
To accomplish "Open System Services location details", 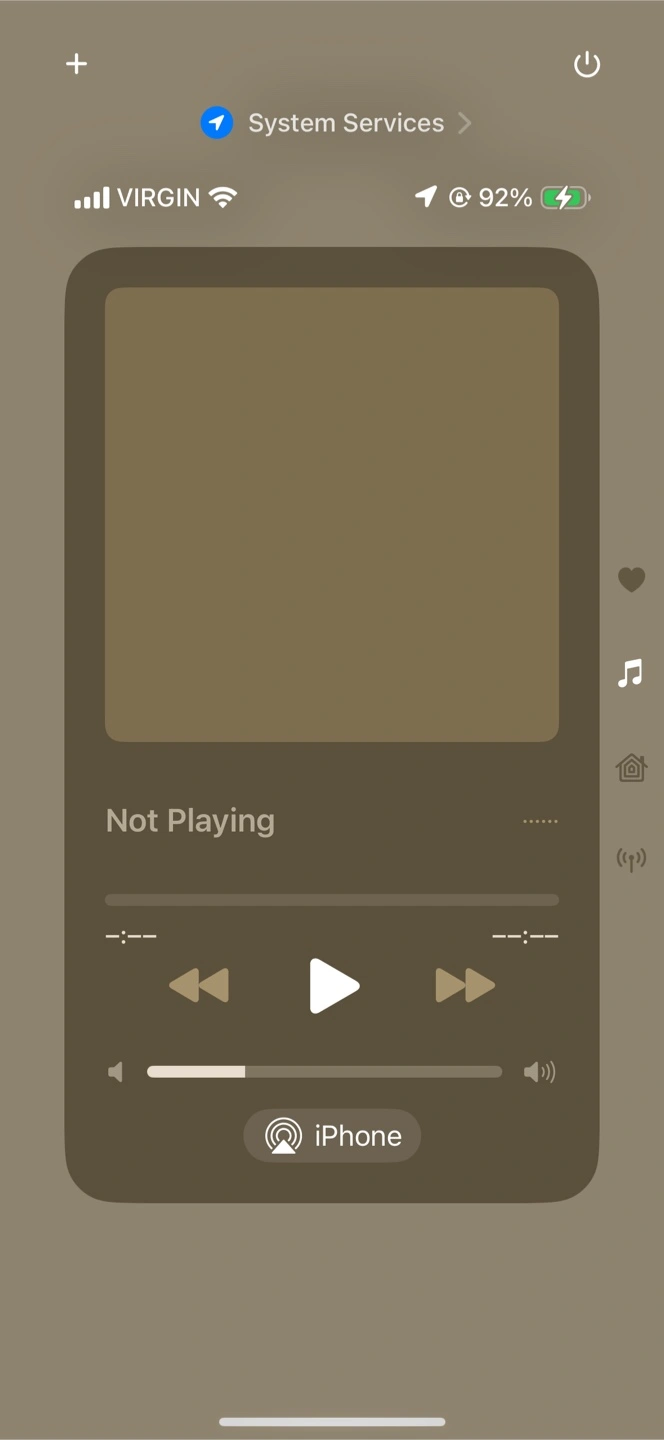I will pyautogui.click(x=335, y=123).
